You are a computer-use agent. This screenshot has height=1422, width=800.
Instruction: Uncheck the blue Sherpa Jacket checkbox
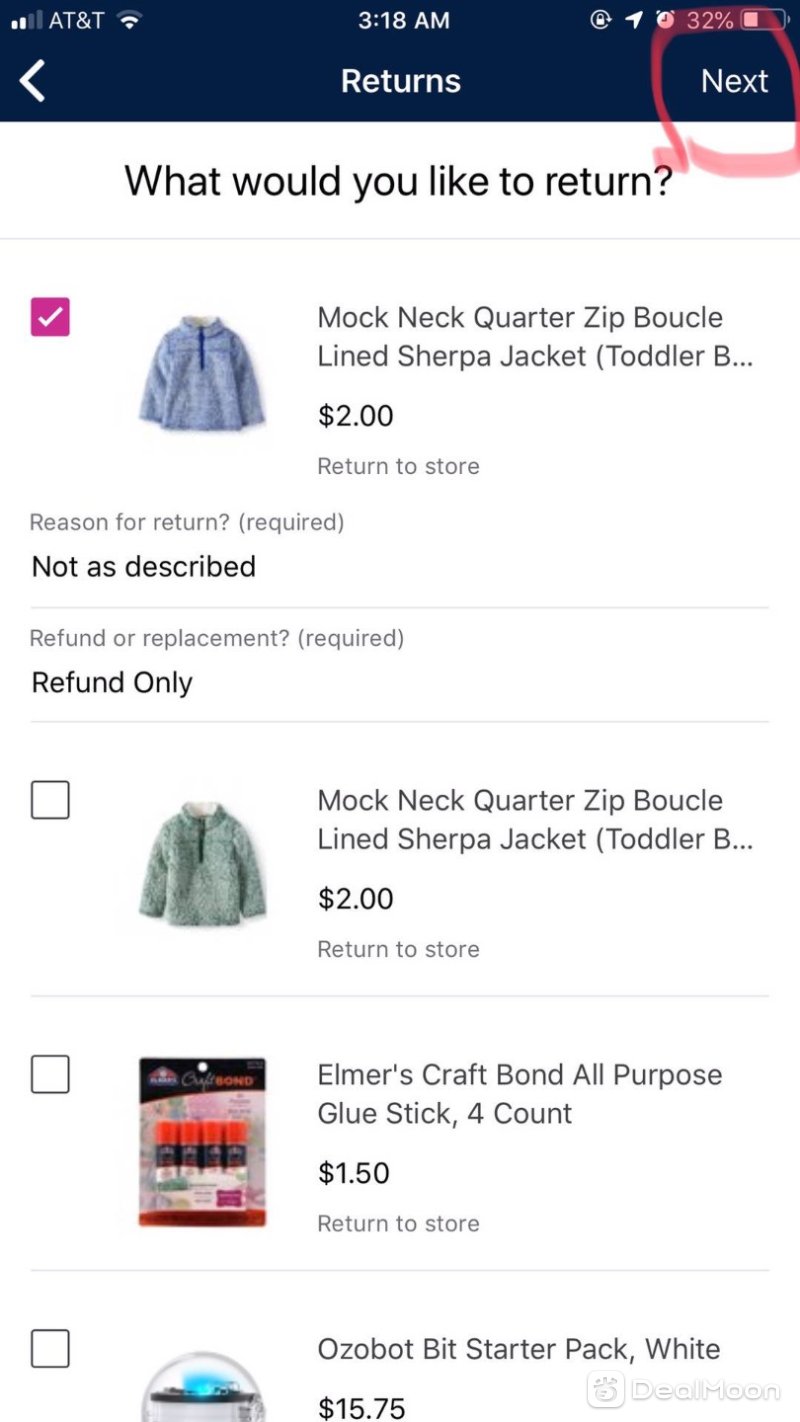point(50,317)
